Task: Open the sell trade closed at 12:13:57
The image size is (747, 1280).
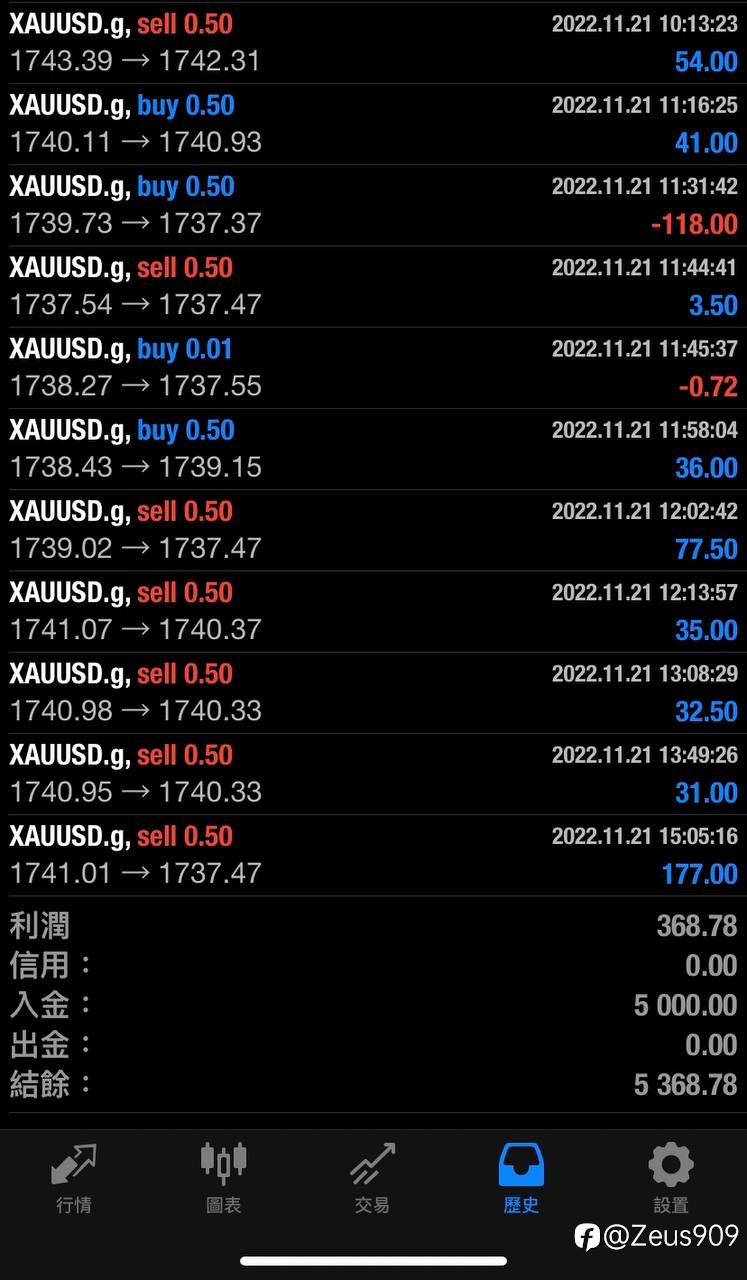Action: 373,611
